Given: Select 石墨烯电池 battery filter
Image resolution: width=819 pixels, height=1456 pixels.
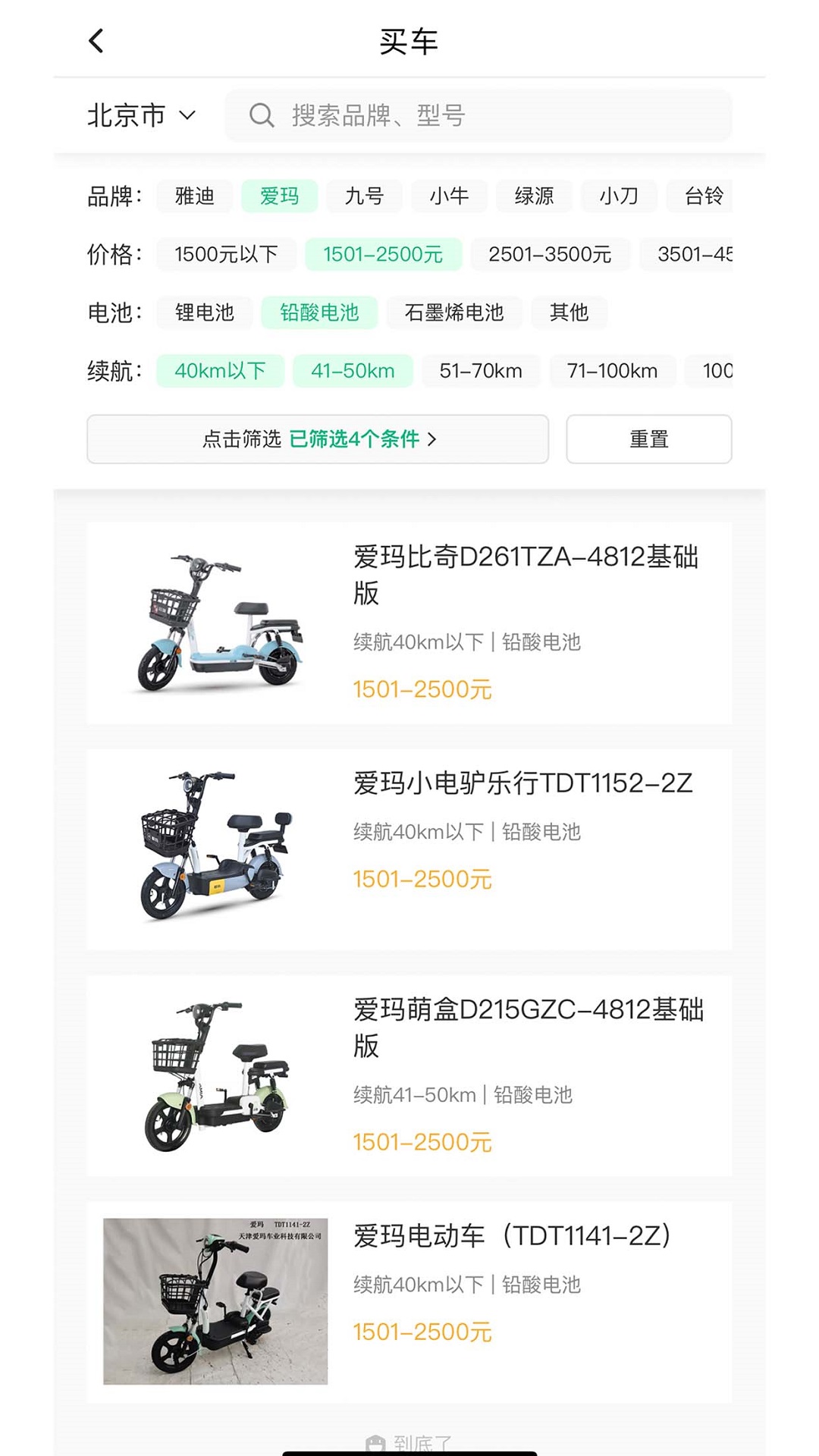Looking at the screenshot, I should point(453,312).
